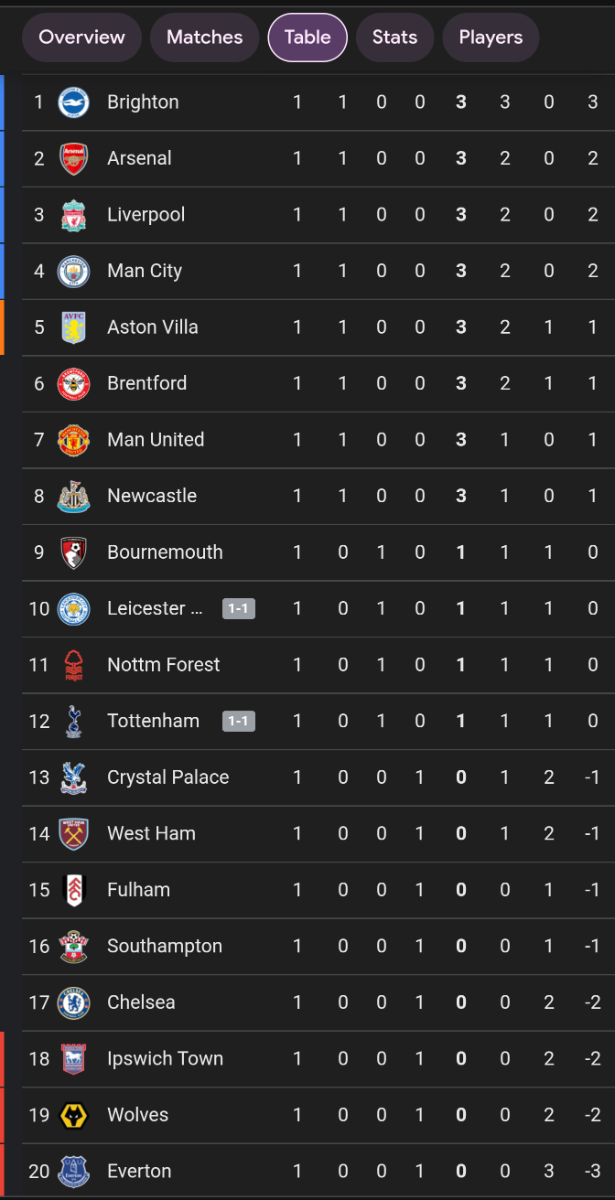Select the Man City row
Viewport: 615px width, 1200px height.
(318, 271)
